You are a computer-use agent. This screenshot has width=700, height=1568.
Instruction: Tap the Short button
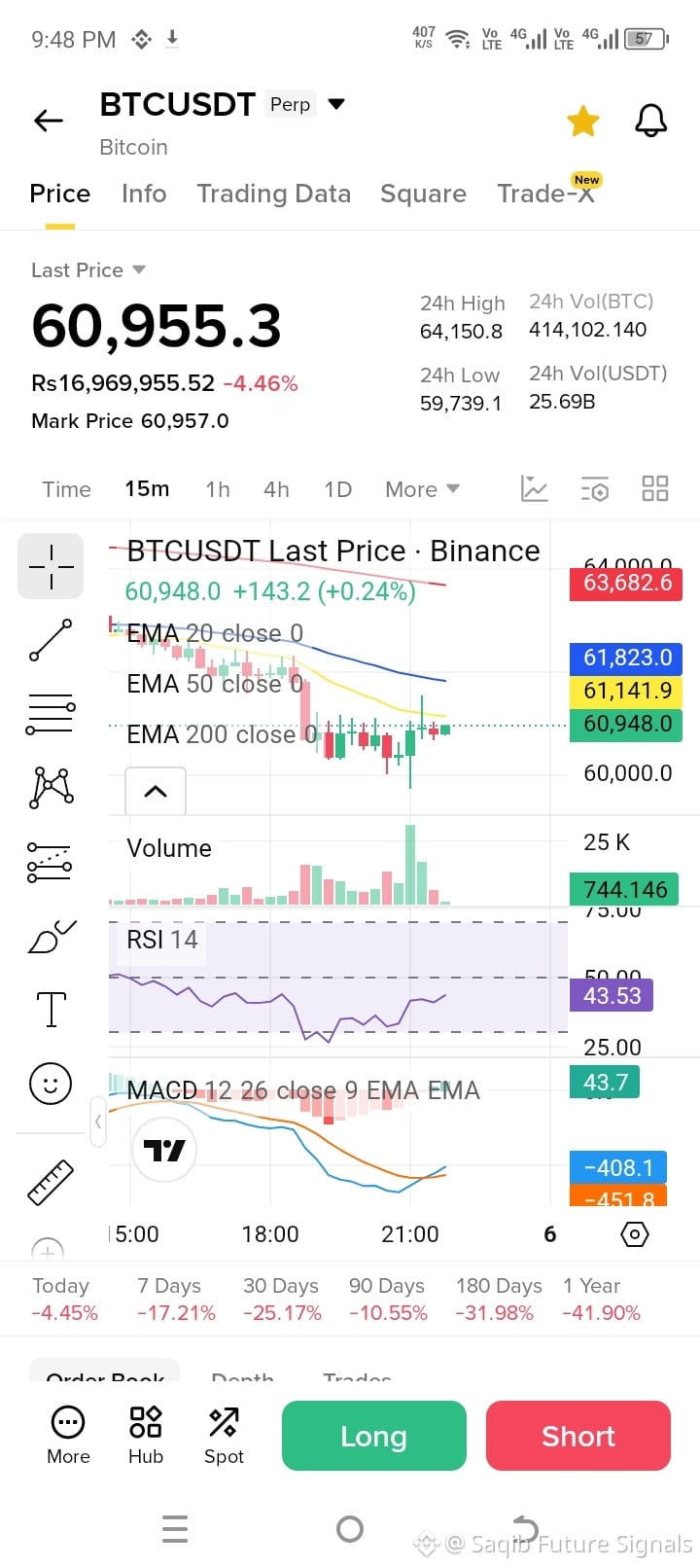click(x=578, y=1436)
